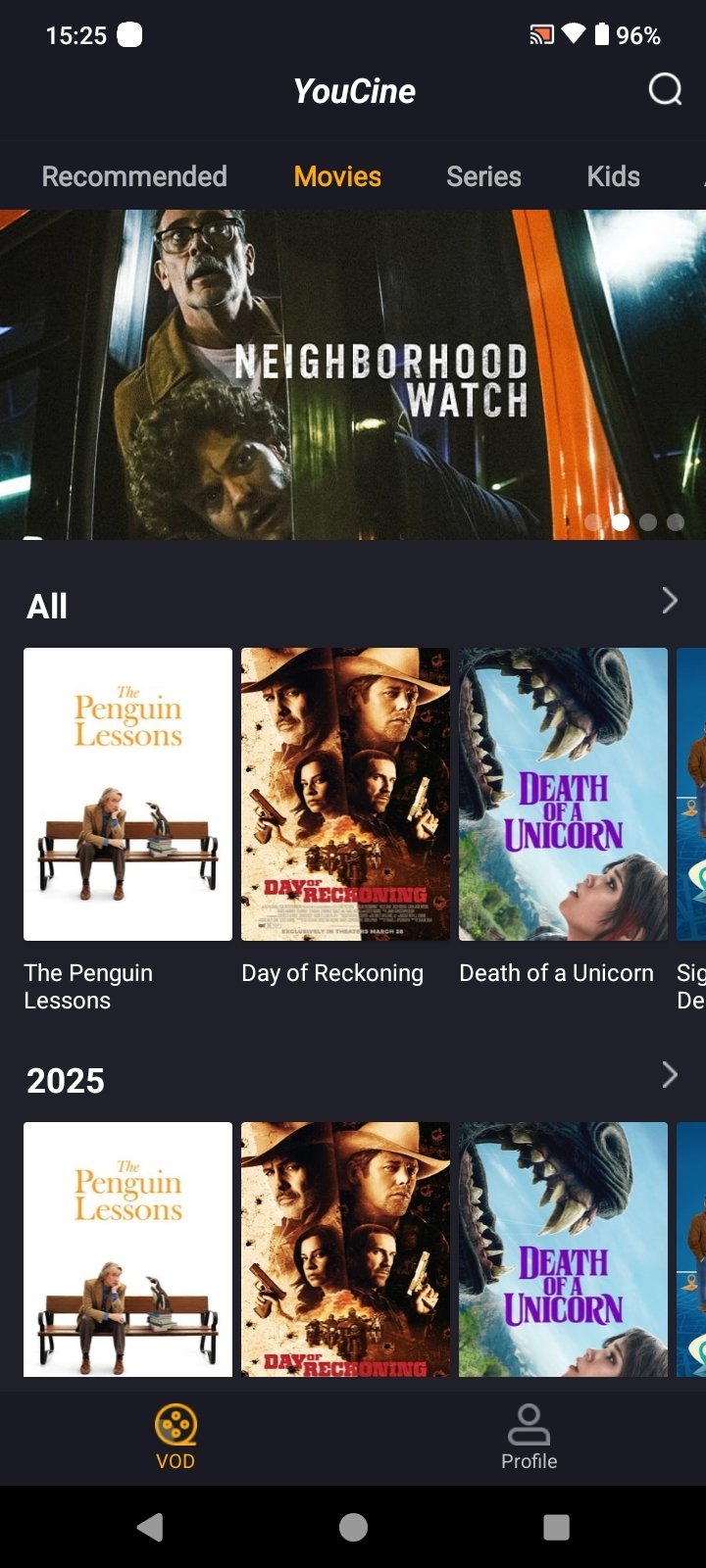706x1568 pixels.
Task: Expand the All section with its arrow
Action: [670, 601]
